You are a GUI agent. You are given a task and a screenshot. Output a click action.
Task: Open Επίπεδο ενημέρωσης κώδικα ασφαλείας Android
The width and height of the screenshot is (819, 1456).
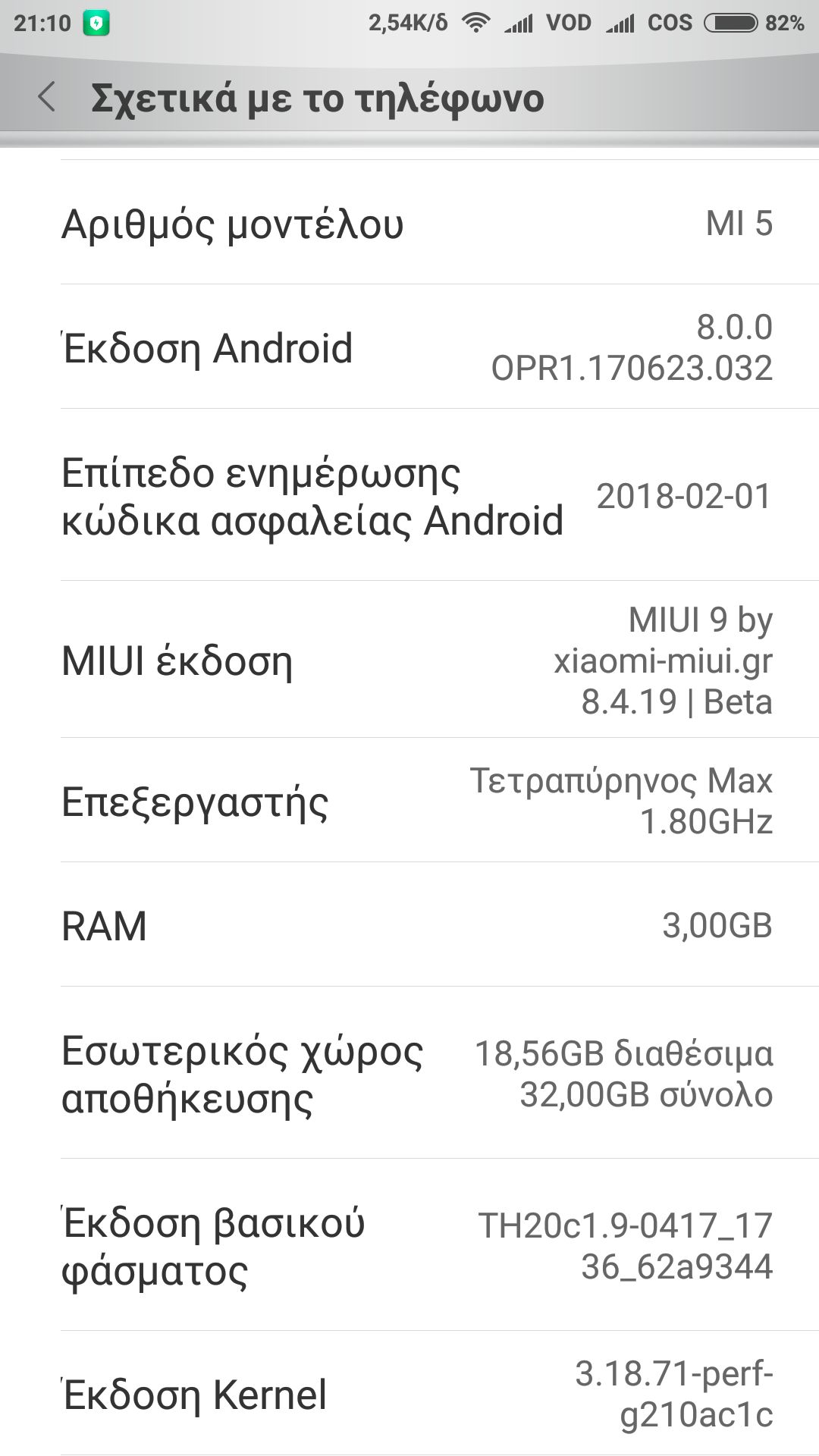(x=409, y=496)
